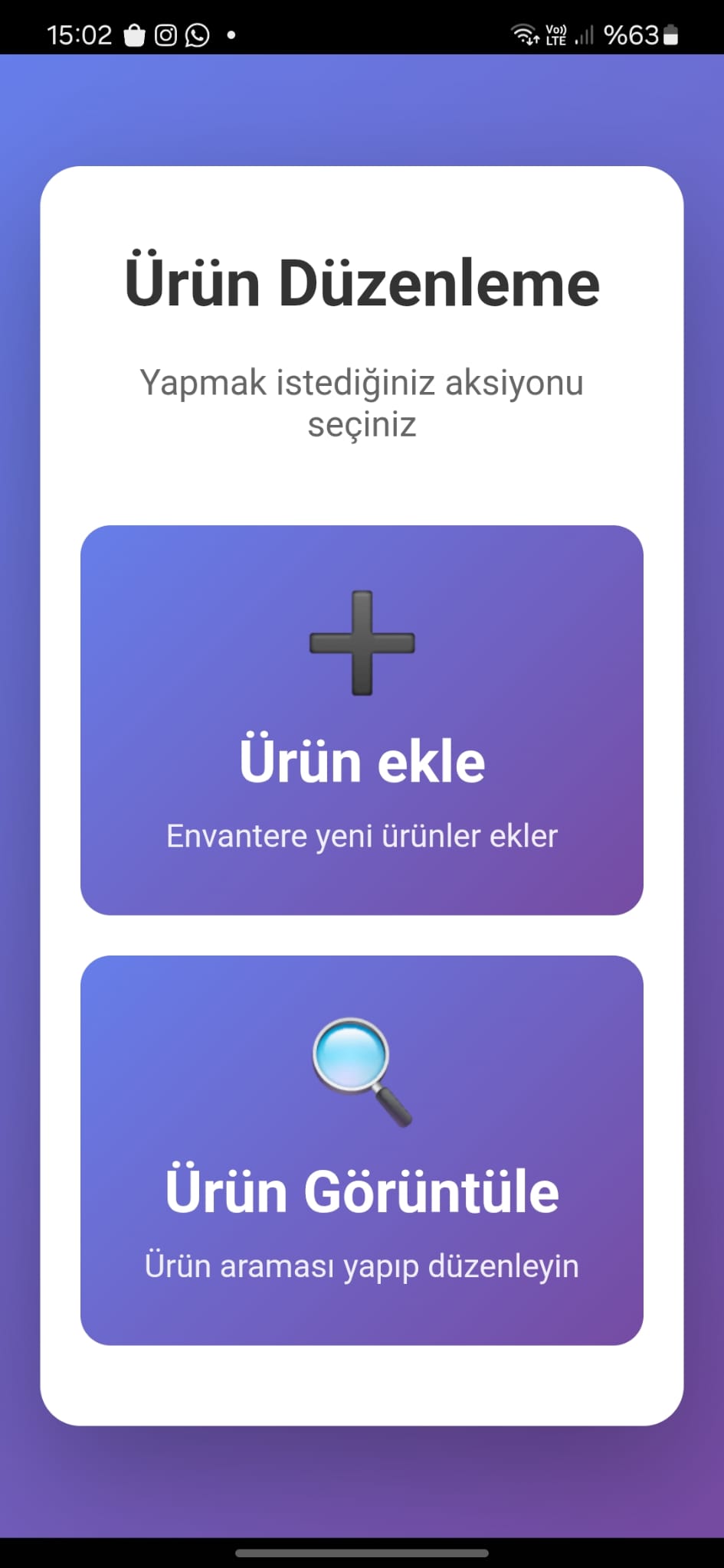This screenshot has width=724, height=1568.
Task: Tap the battery percentage %63 text
Action: (x=630, y=34)
